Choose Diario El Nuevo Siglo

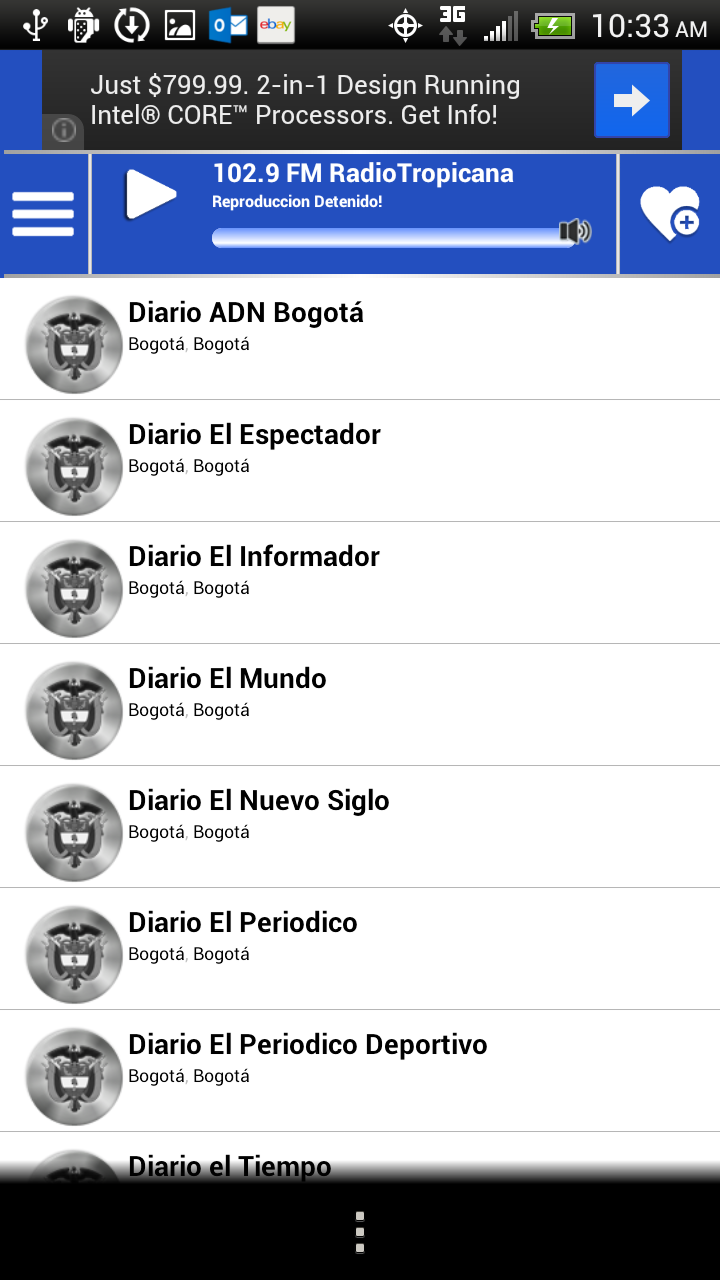(360, 826)
